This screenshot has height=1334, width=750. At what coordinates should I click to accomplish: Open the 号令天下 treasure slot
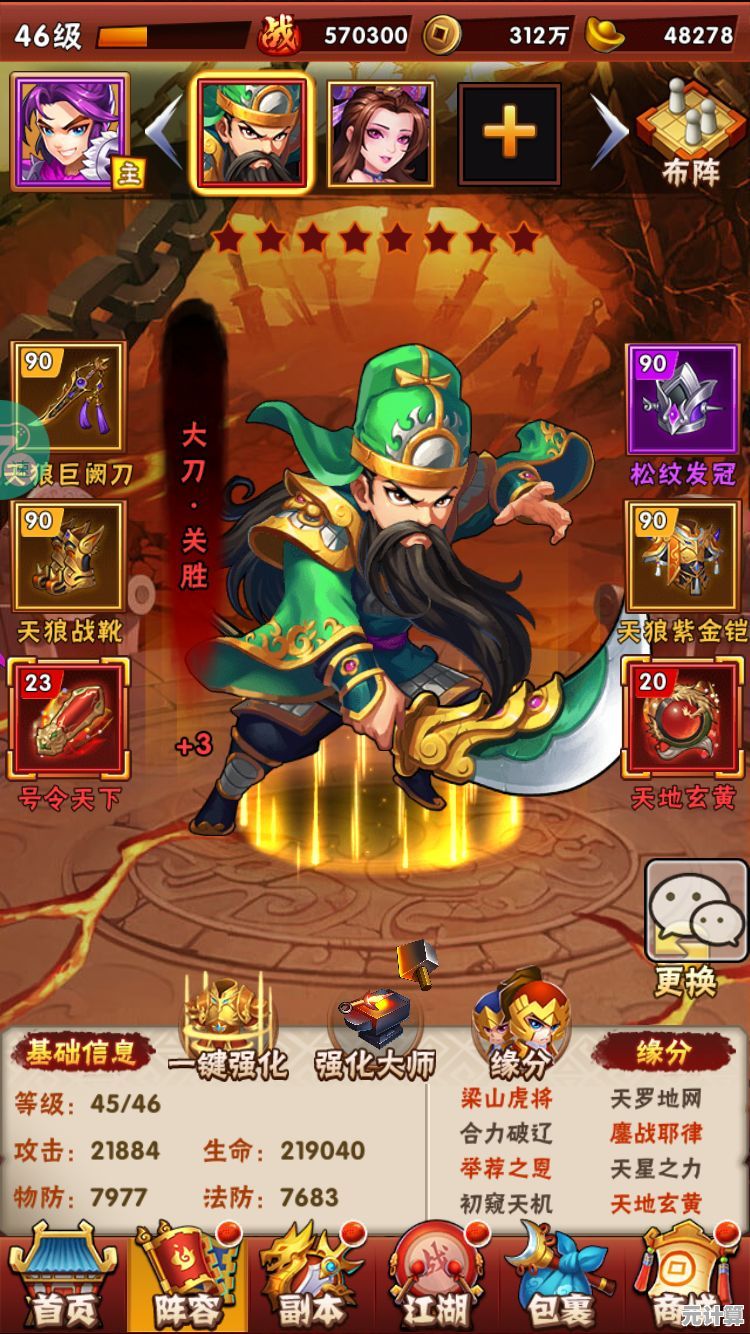point(68,718)
